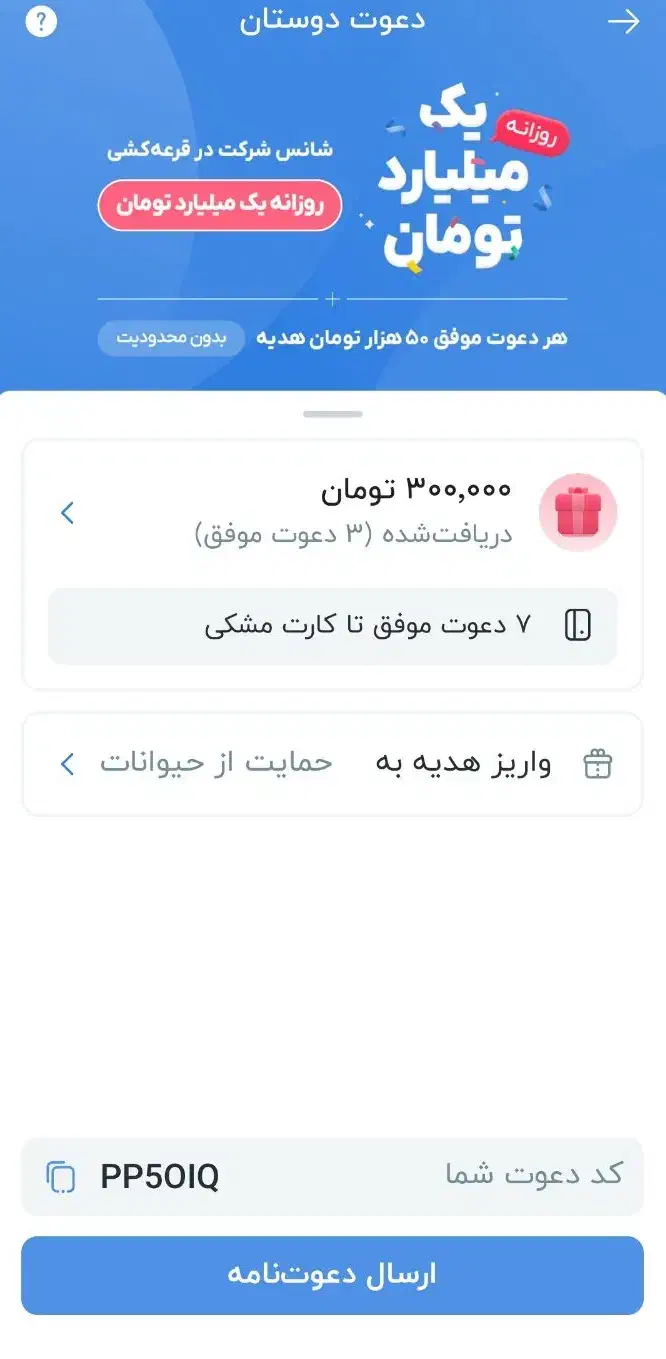666x1359 pixels.
Task: Copy the invite code PP50IQ
Action: [x=61, y=1177]
